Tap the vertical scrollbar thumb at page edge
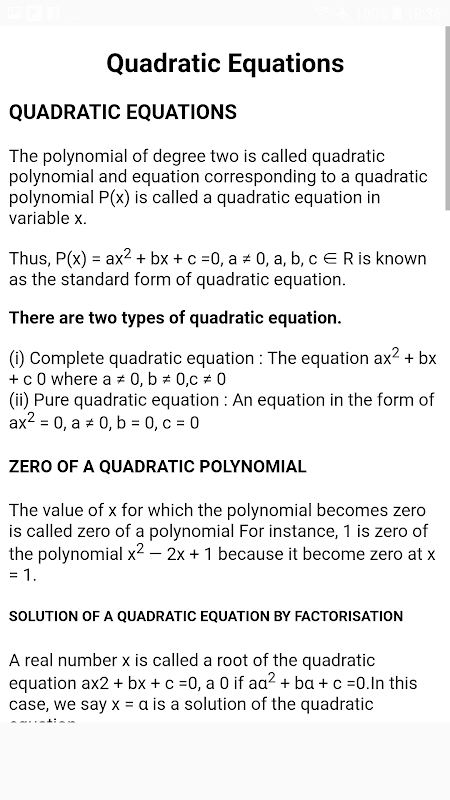 point(447,118)
